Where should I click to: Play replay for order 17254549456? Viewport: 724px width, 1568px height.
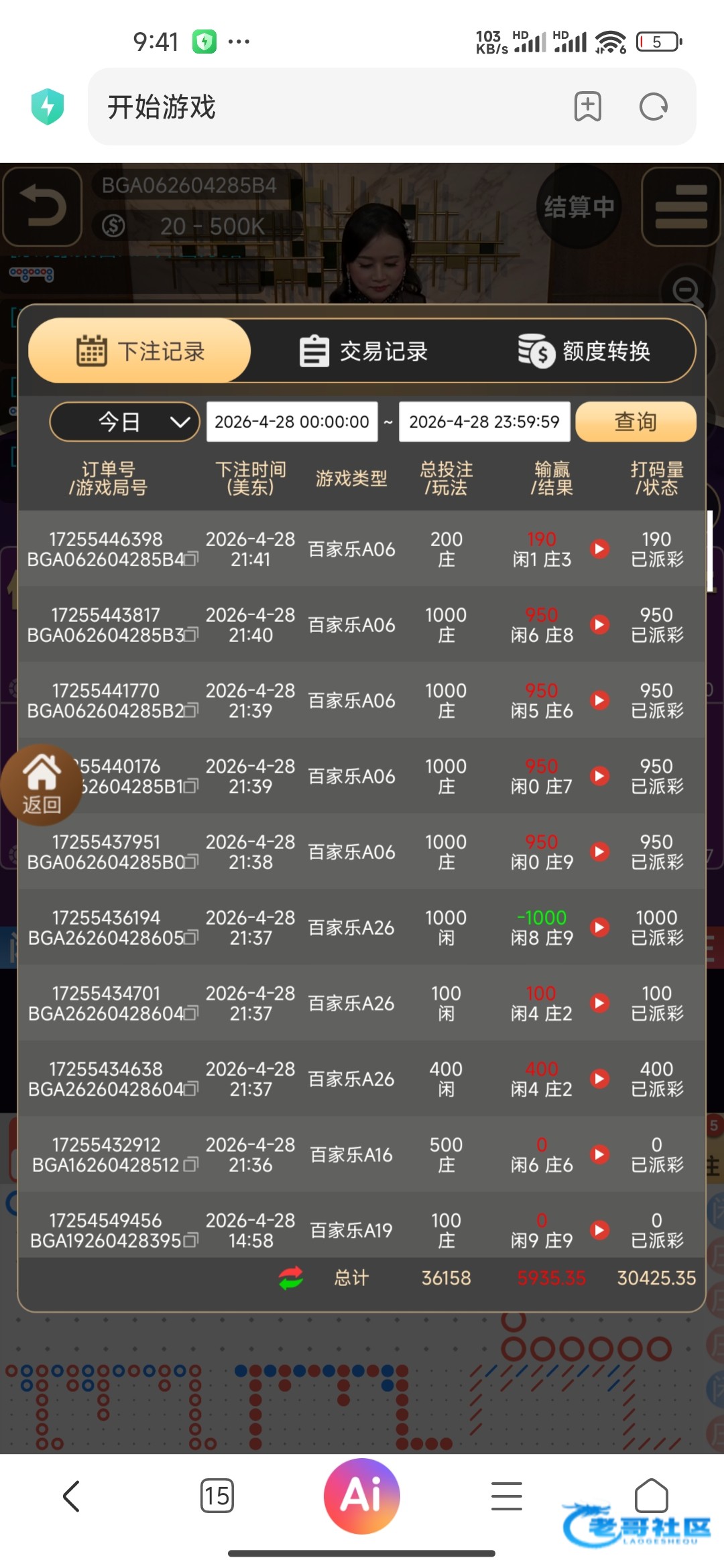599,1230
